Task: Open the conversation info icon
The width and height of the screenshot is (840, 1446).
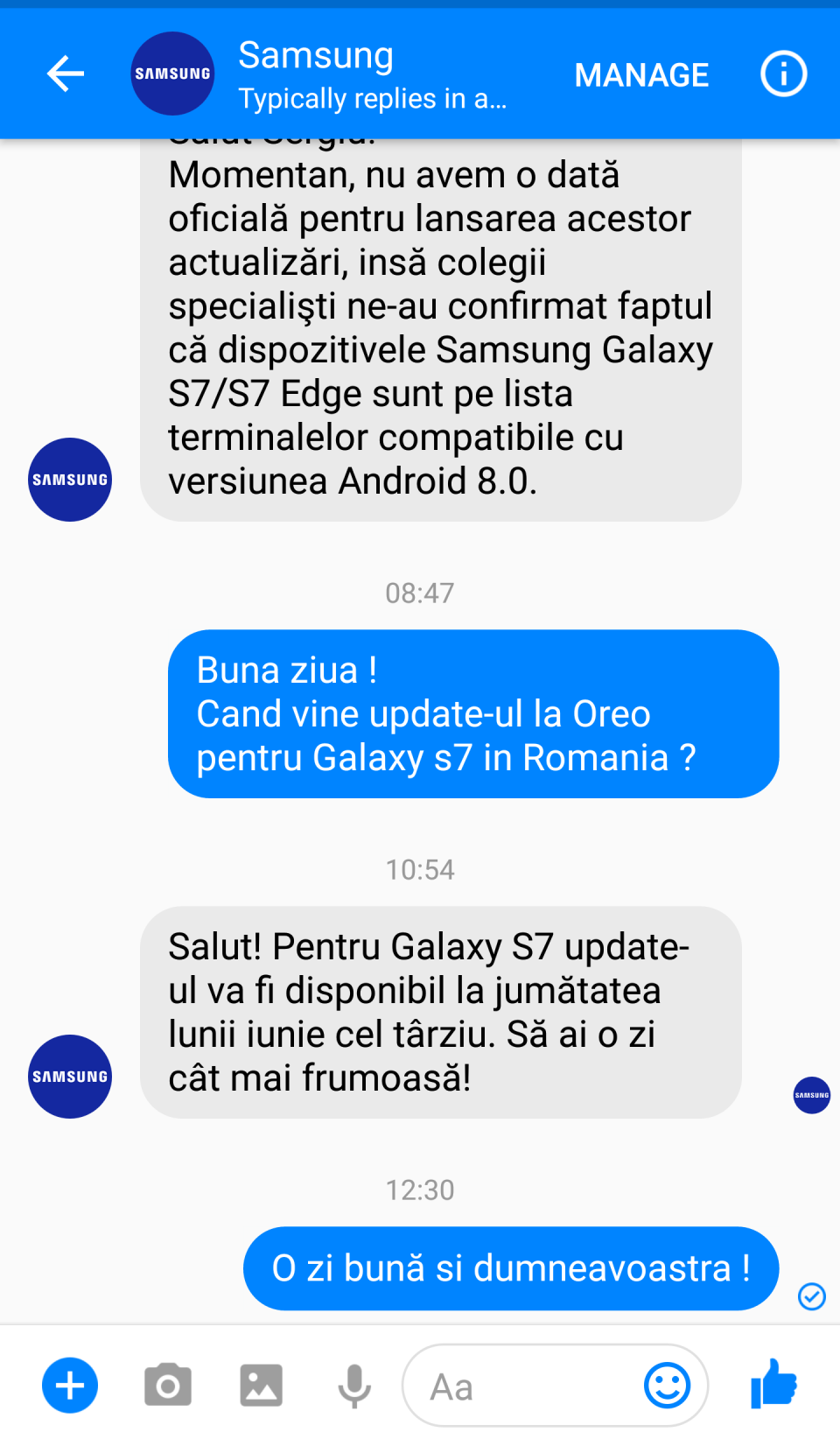Action: coord(783,74)
